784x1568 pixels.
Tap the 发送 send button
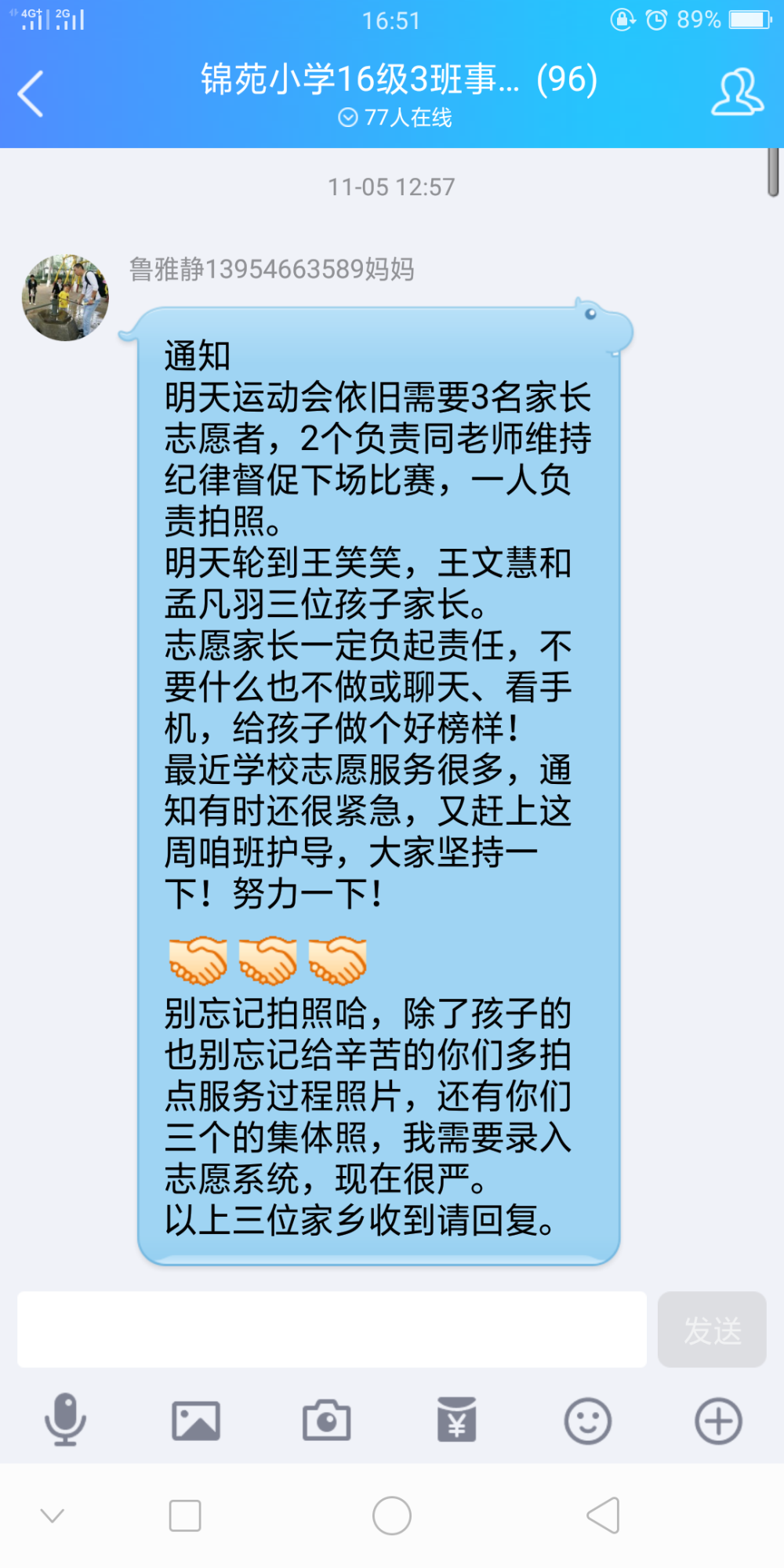pyautogui.click(x=712, y=1330)
